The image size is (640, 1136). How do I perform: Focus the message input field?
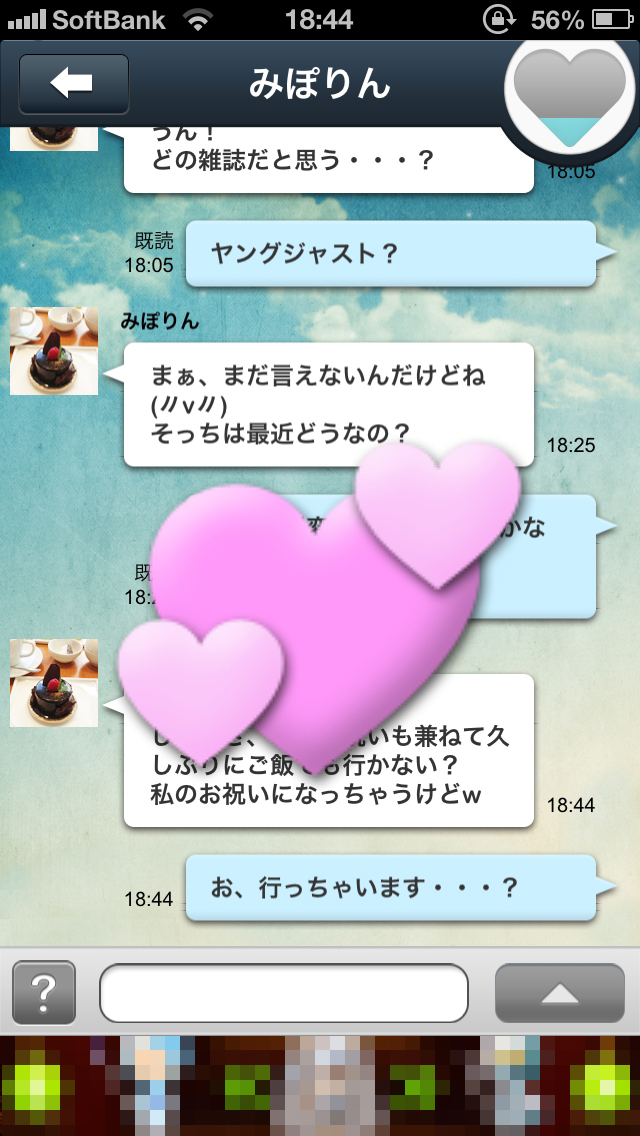tap(284, 993)
